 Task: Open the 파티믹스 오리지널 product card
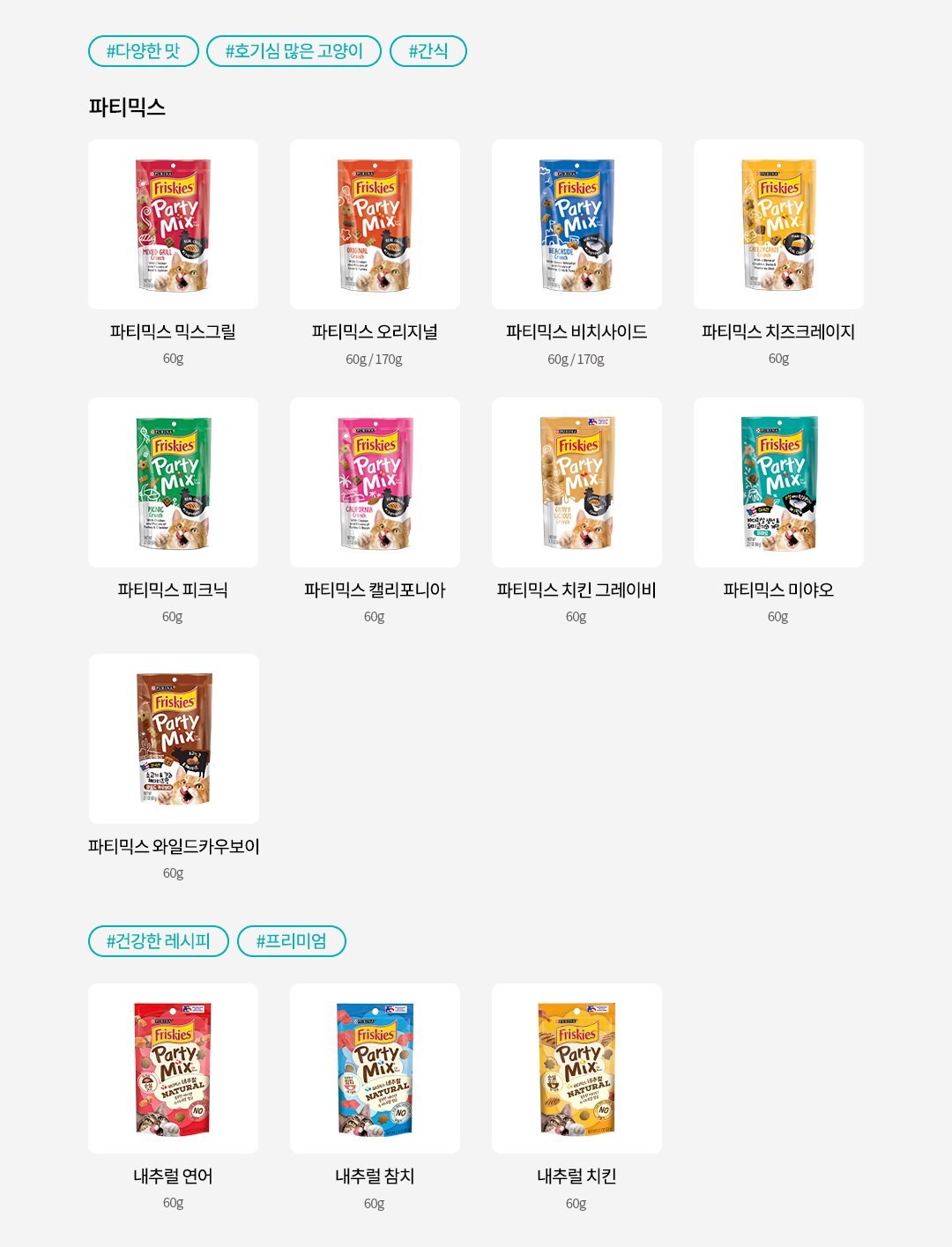pyautogui.click(x=375, y=225)
